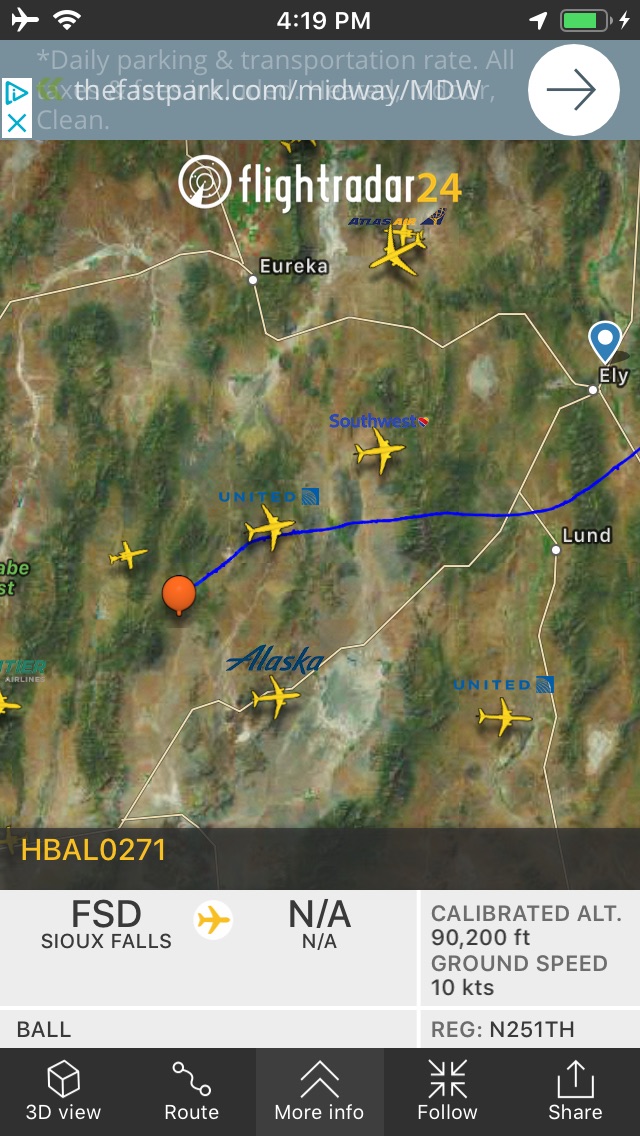640x1136 pixels.
Task: Expand More info panel
Action: click(x=319, y=1092)
